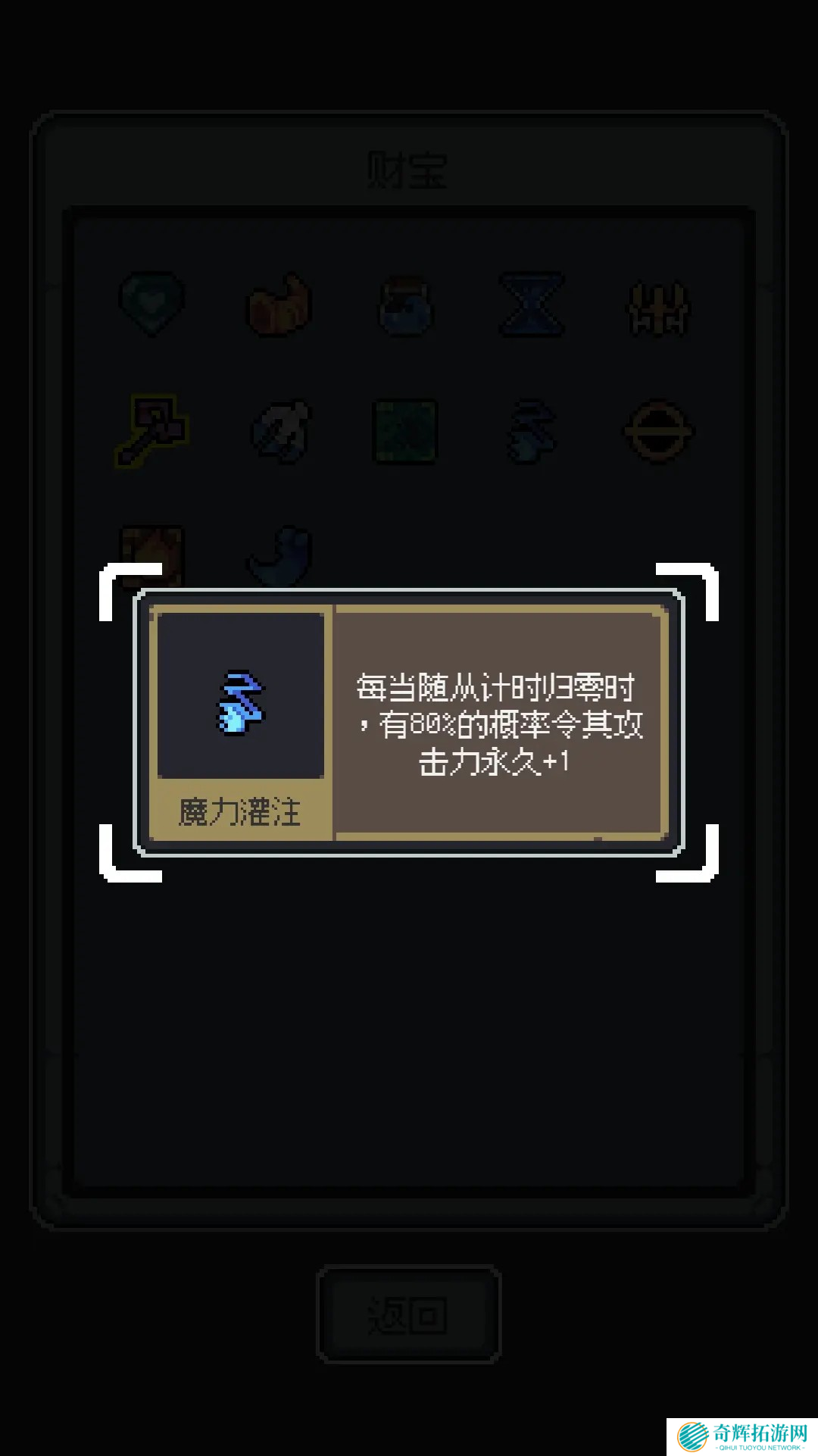Select the green square treasure icon
Viewport: 818px width, 1456px height.
pyautogui.click(x=406, y=432)
